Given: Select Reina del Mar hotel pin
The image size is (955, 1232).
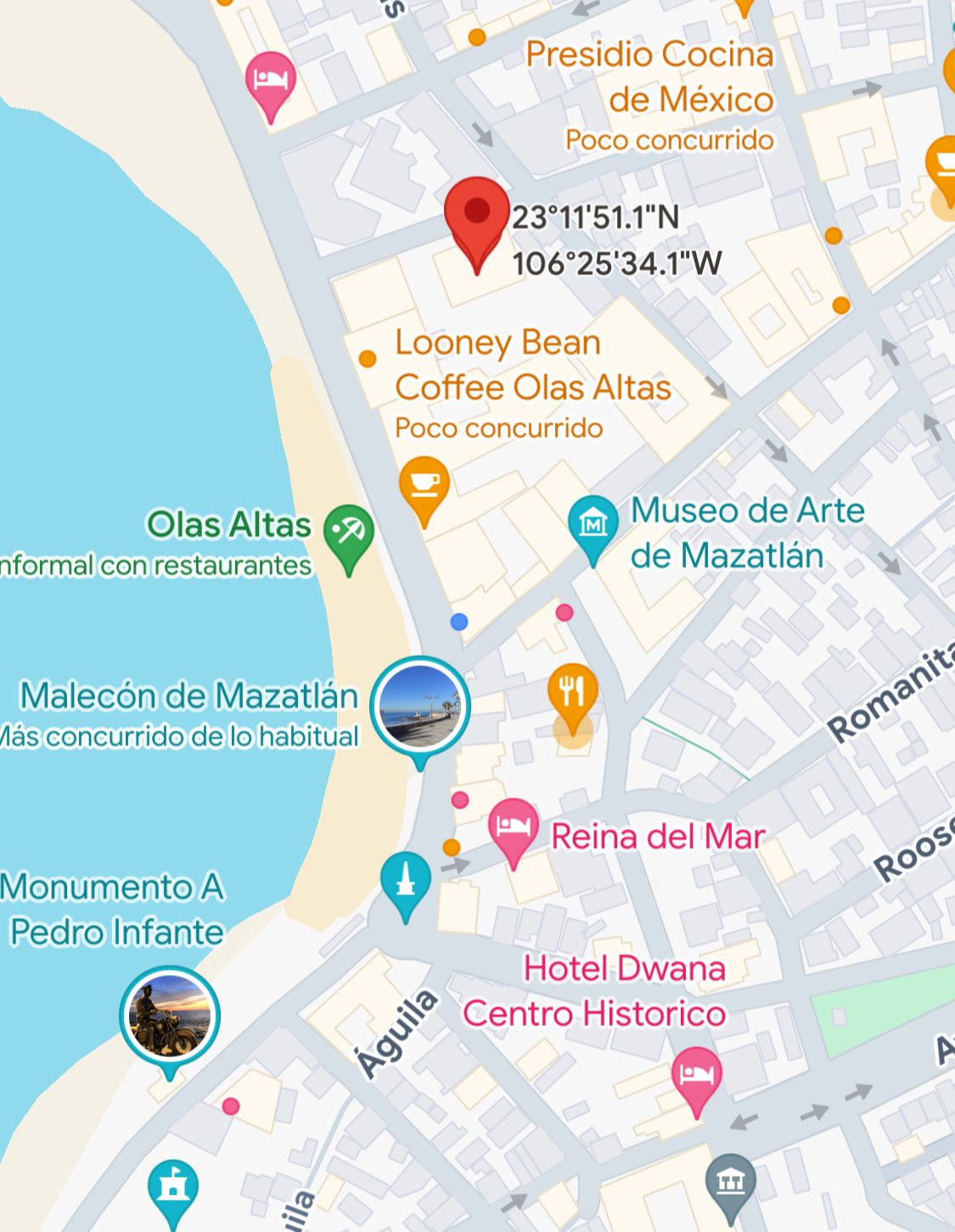Looking at the screenshot, I should coord(513,826).
